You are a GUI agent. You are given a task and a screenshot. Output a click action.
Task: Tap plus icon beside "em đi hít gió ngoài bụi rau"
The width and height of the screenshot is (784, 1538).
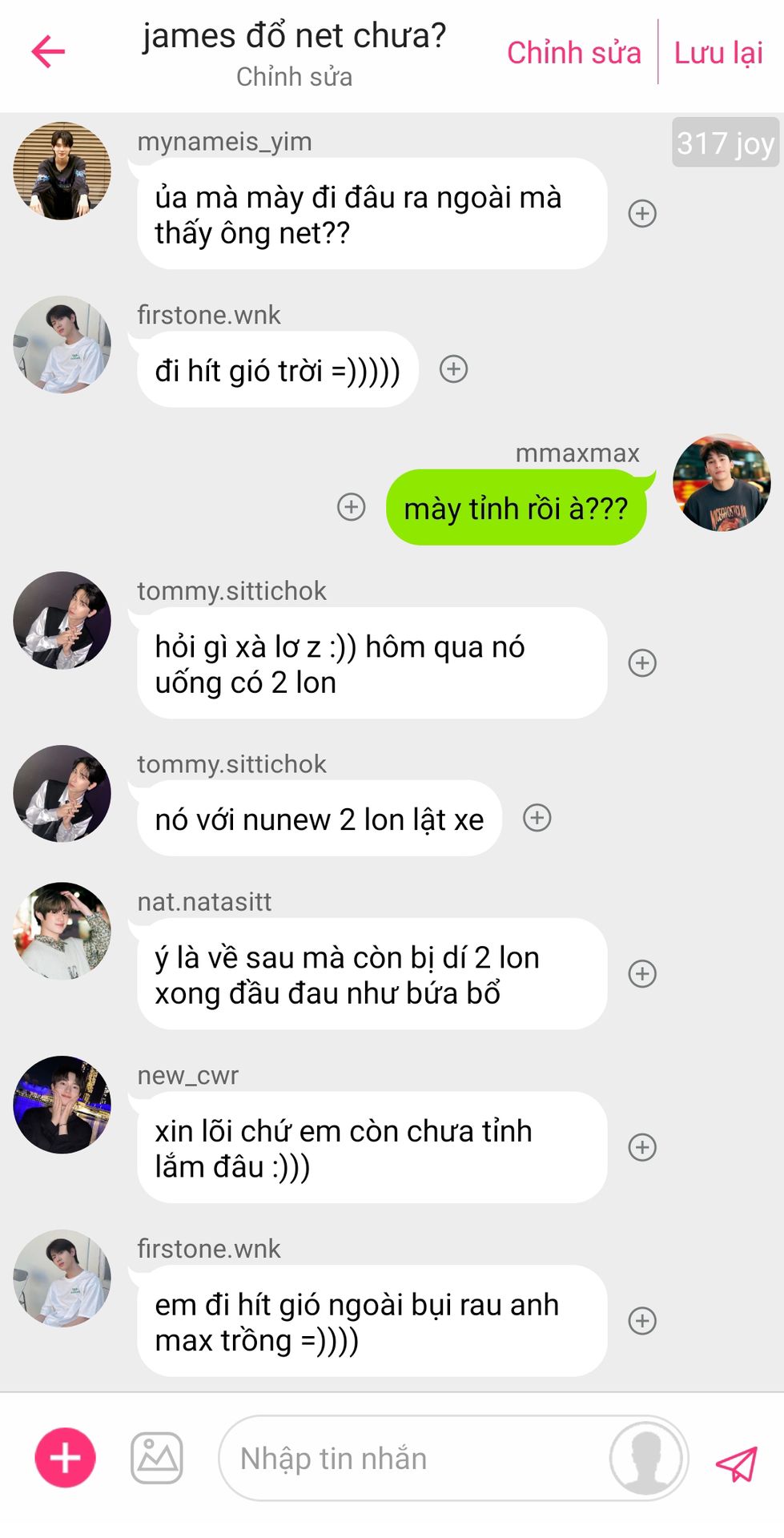tap(642, 1321)
